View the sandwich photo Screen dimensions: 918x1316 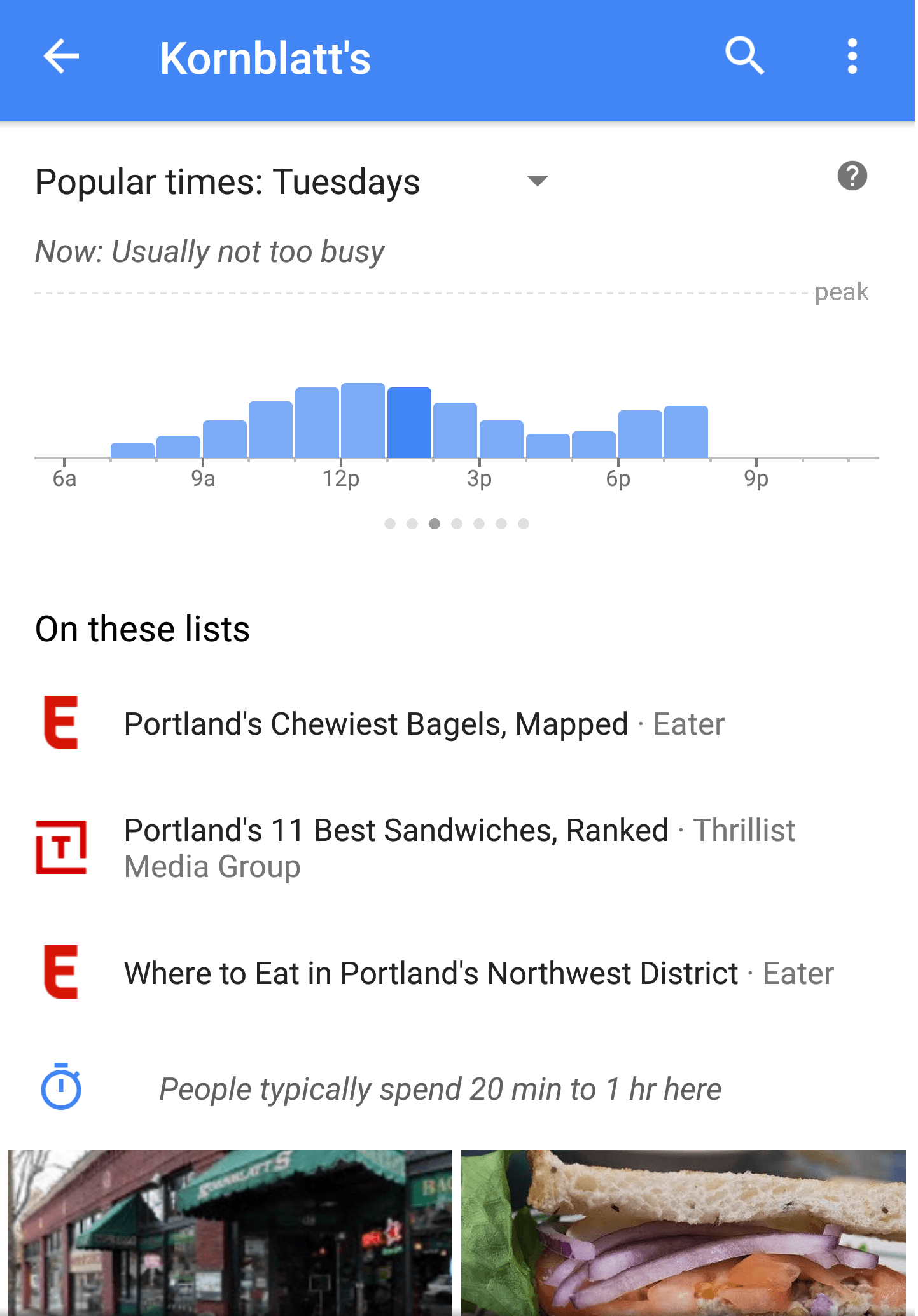[683, 1232]
